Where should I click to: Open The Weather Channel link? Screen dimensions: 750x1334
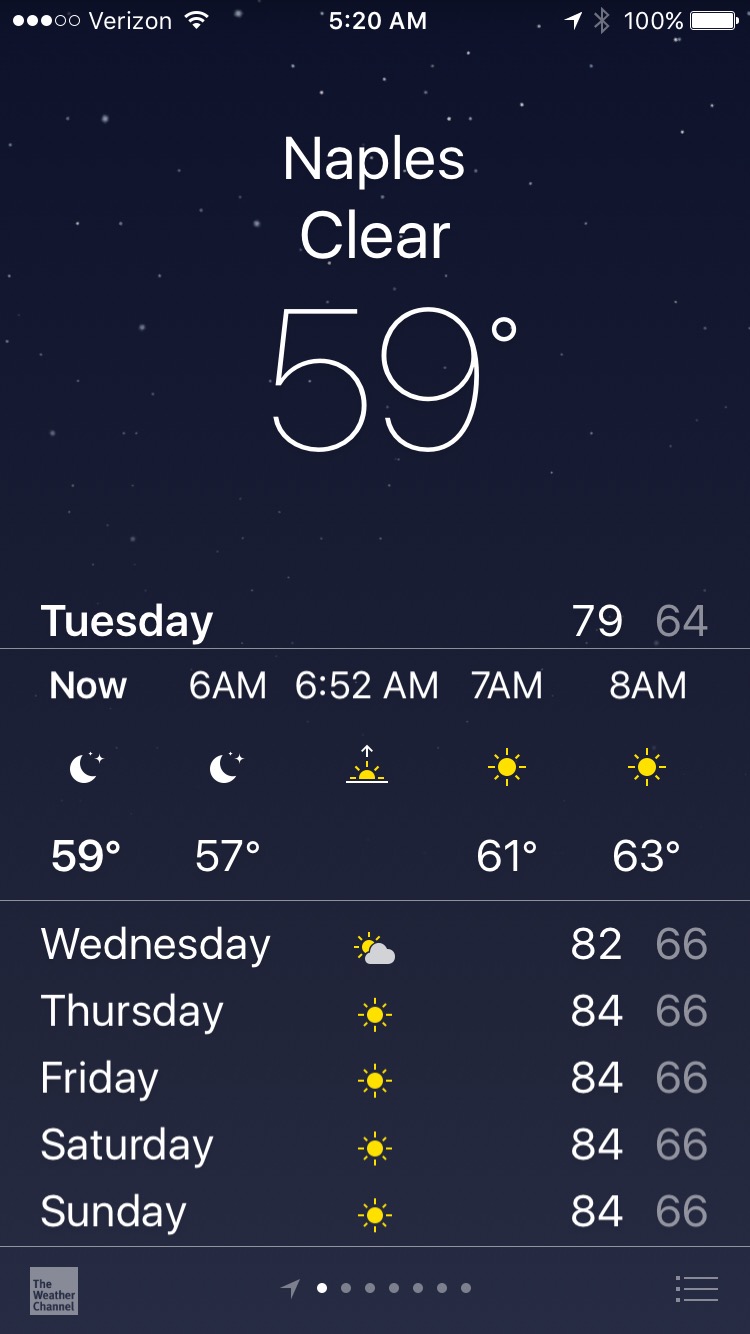click(x=54, y=1290)
